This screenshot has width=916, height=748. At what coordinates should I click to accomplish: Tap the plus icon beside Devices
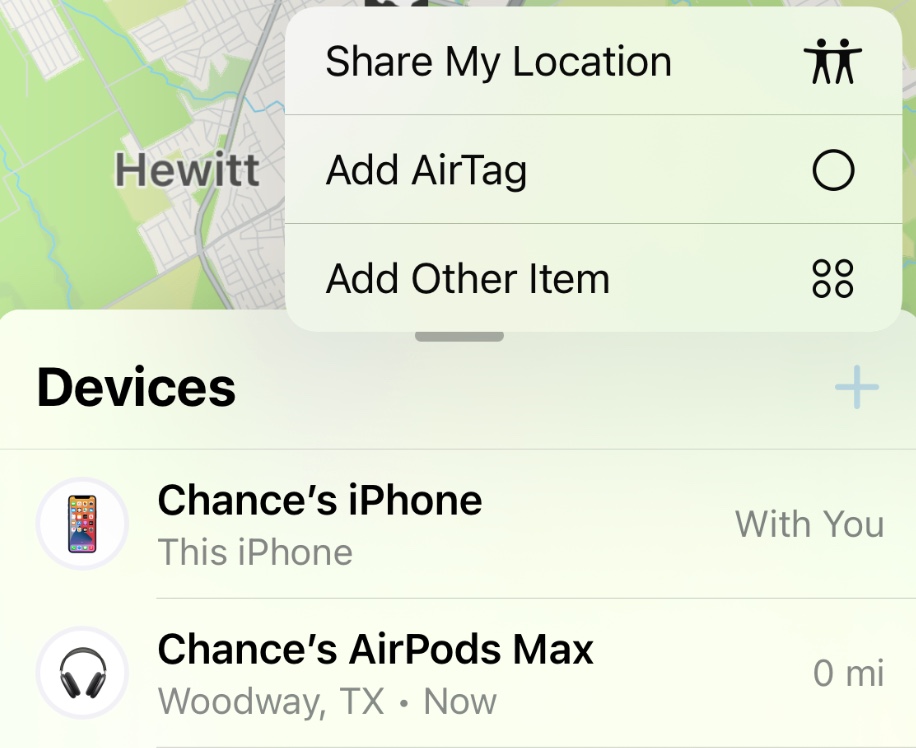click(x=856, y=388)
